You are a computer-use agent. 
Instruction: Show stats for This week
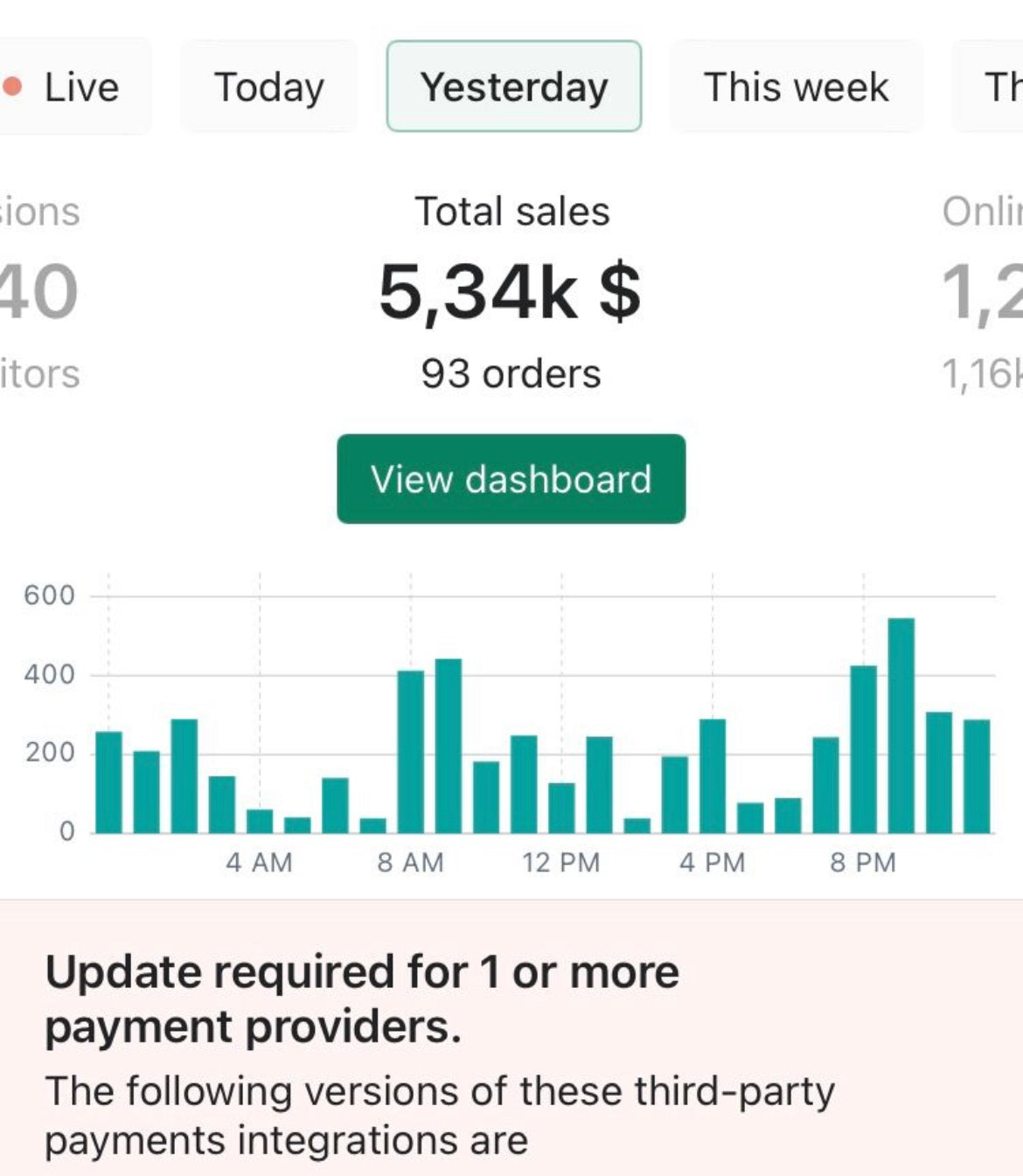click(x=796, y=87)
